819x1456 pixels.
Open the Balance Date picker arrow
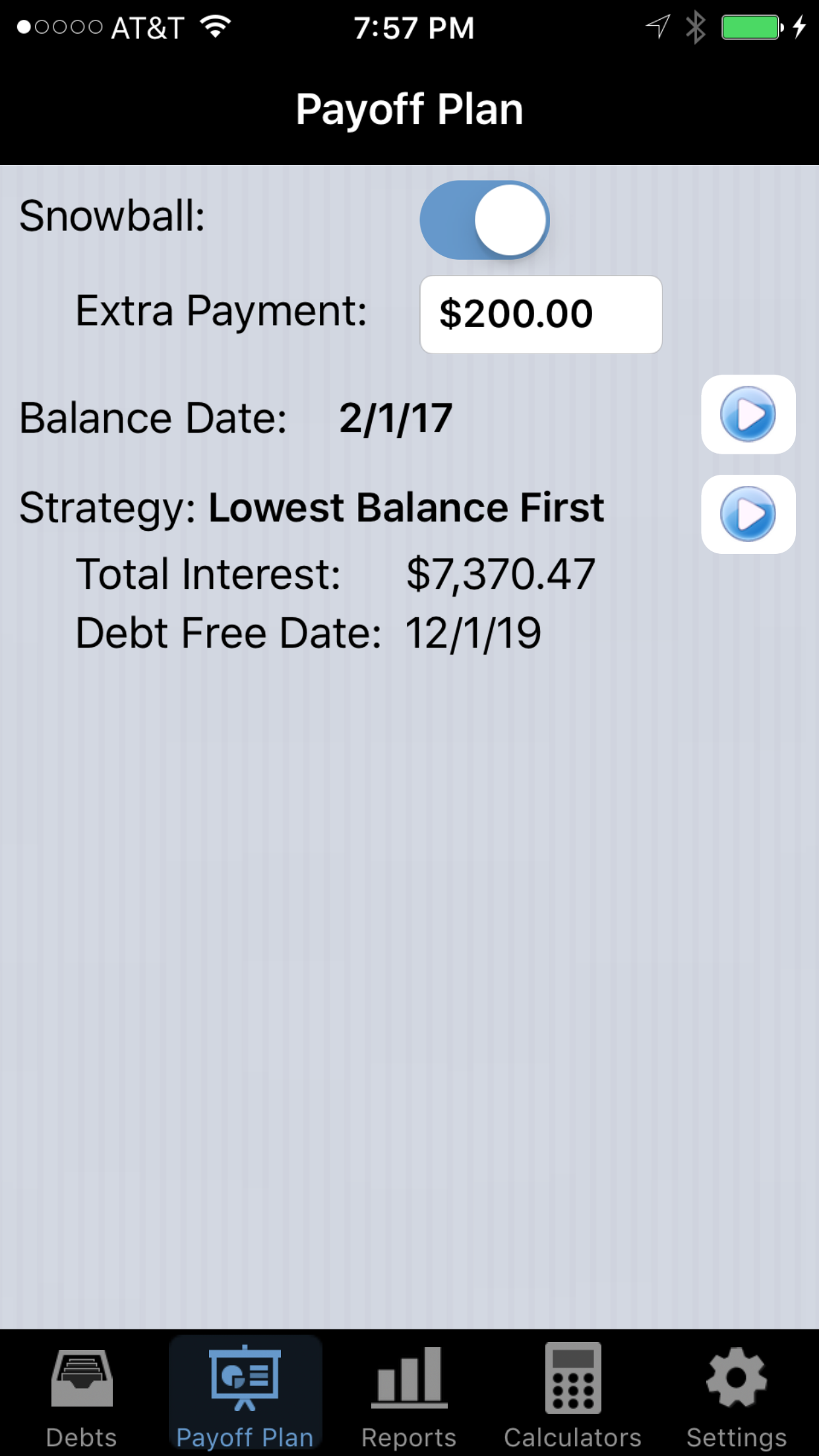[x=748, y=415]
